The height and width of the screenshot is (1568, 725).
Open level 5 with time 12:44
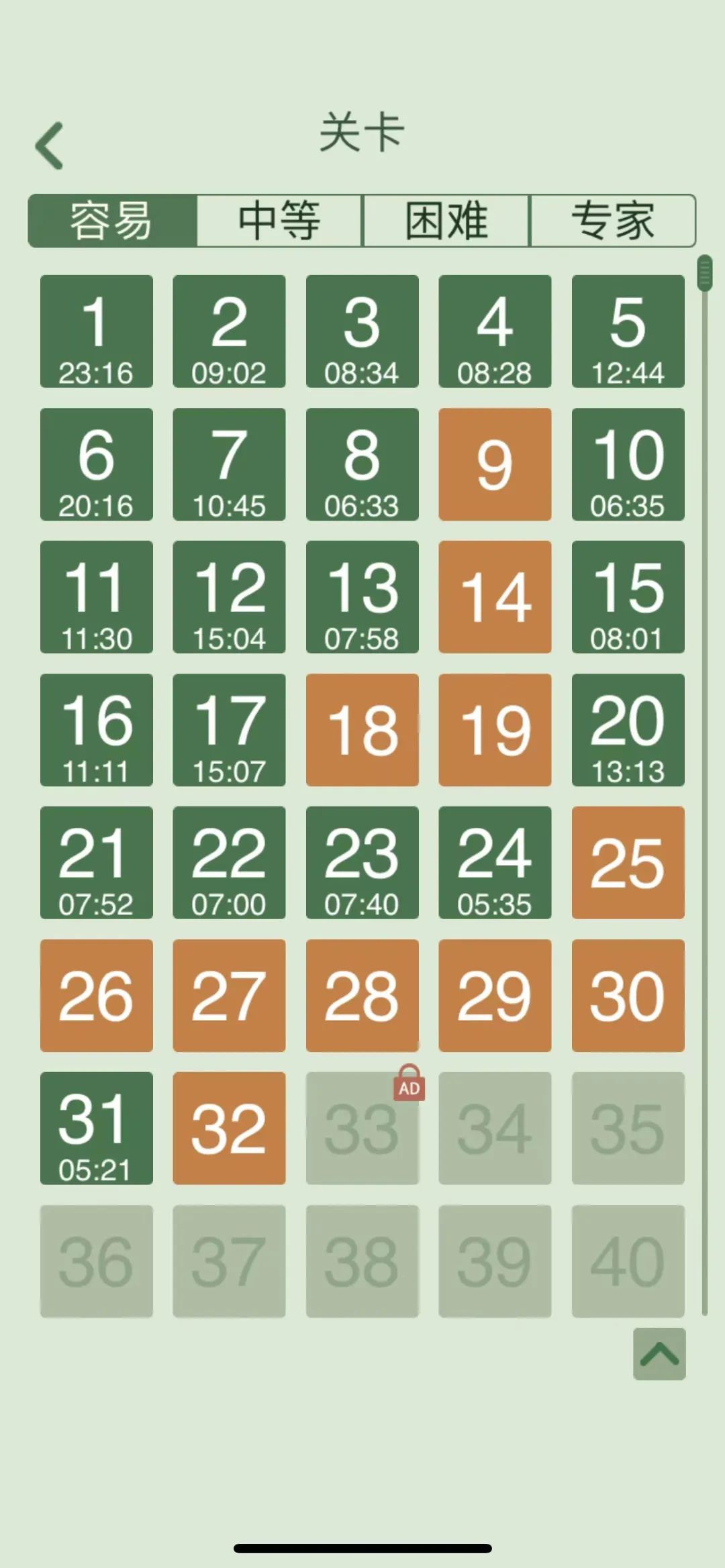(628, 331)
